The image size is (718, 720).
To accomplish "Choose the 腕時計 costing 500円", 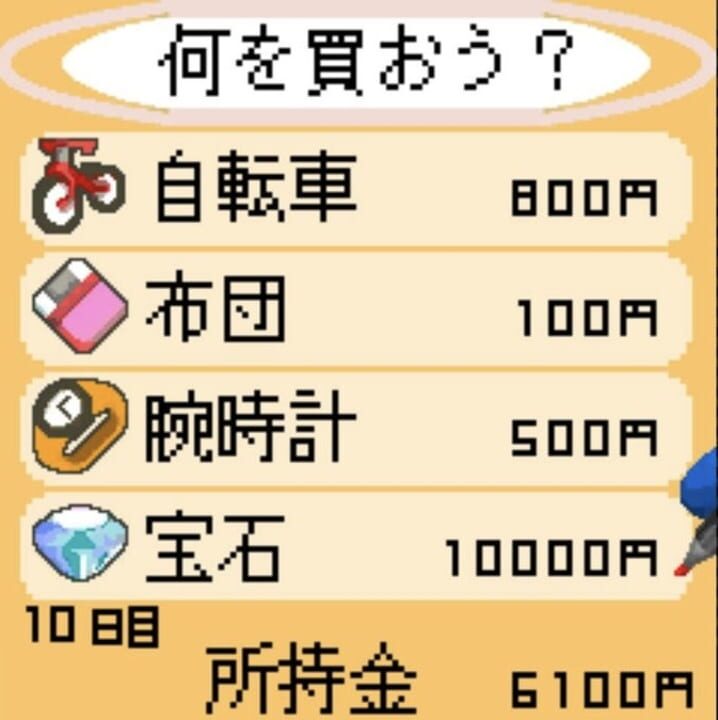I will (355, 429).
